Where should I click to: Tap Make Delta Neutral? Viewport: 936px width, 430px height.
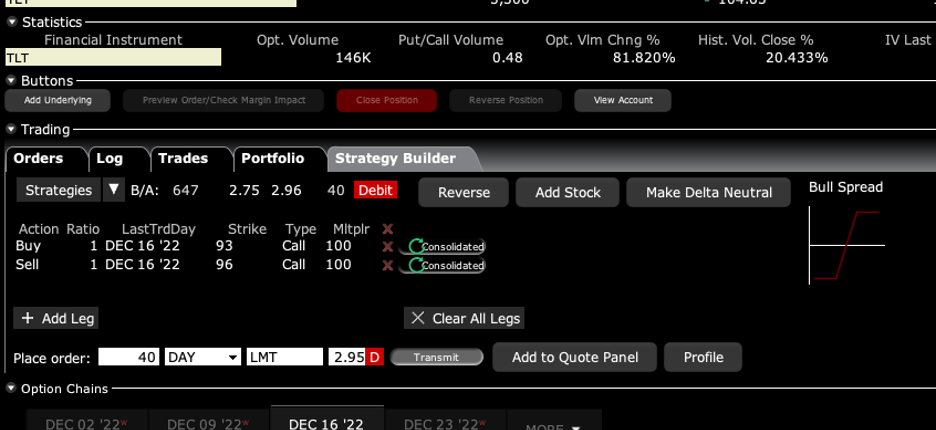[x=708, y=192]
